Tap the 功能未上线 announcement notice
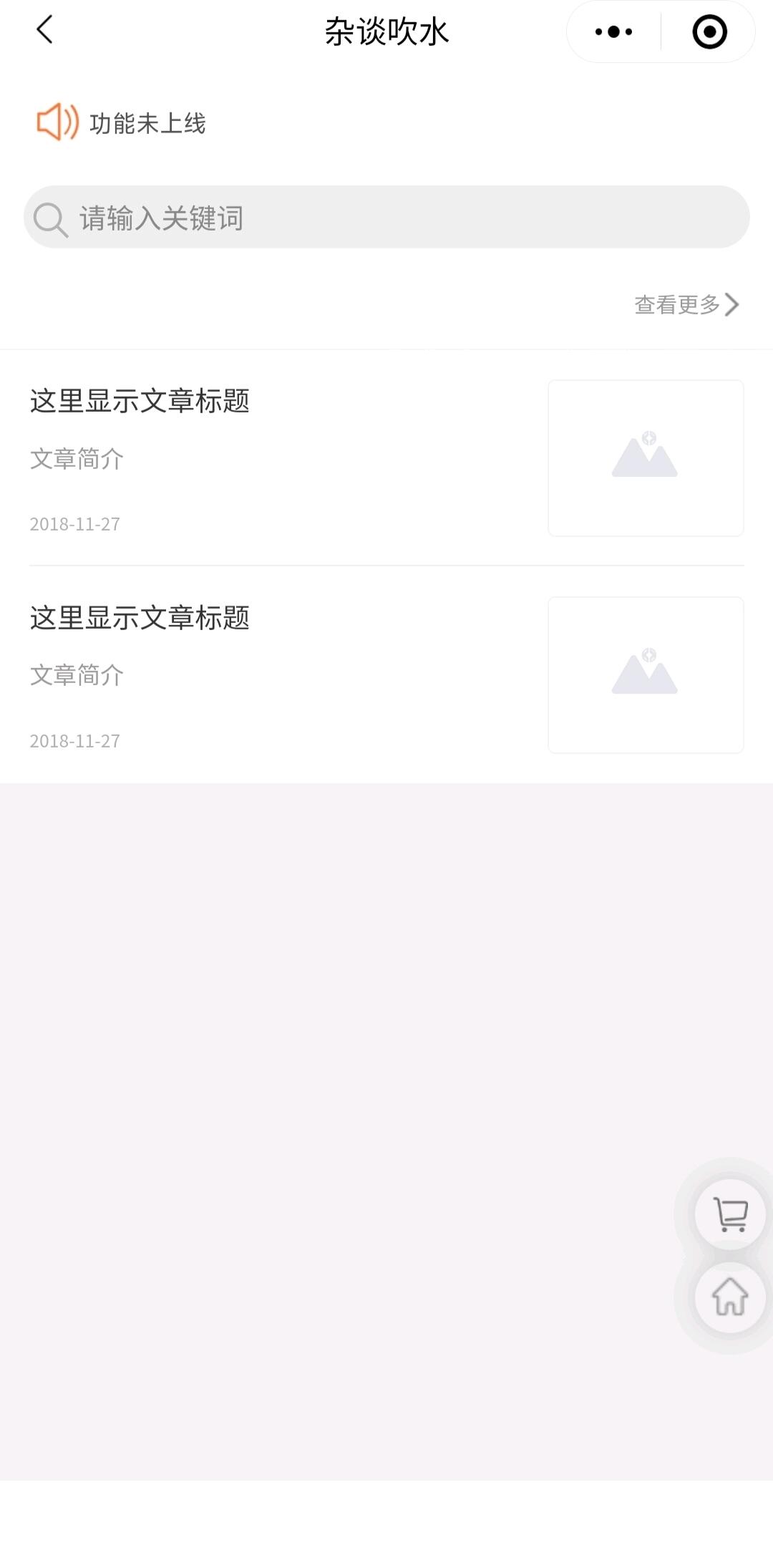Image resolution: width=773 pixels, height=1568 pixels. point(147,123)
